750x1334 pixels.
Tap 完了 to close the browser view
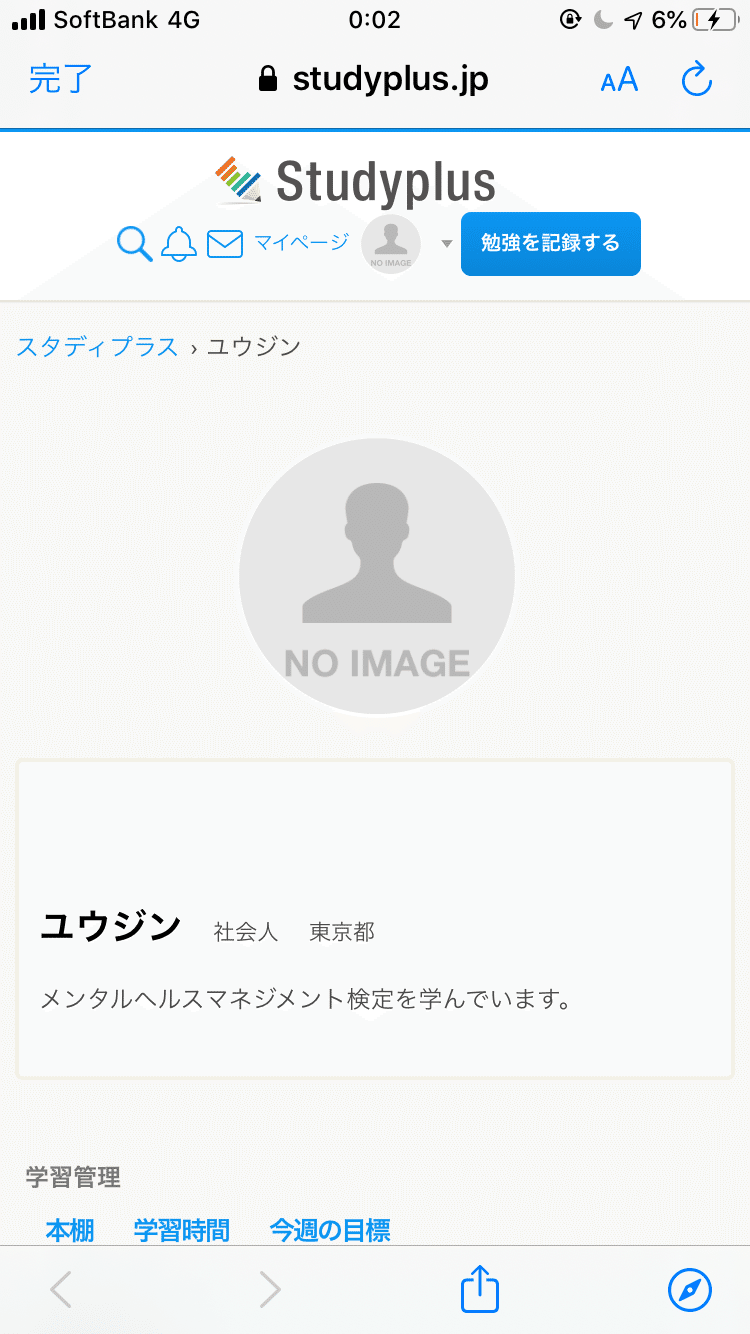pos(60,79)
